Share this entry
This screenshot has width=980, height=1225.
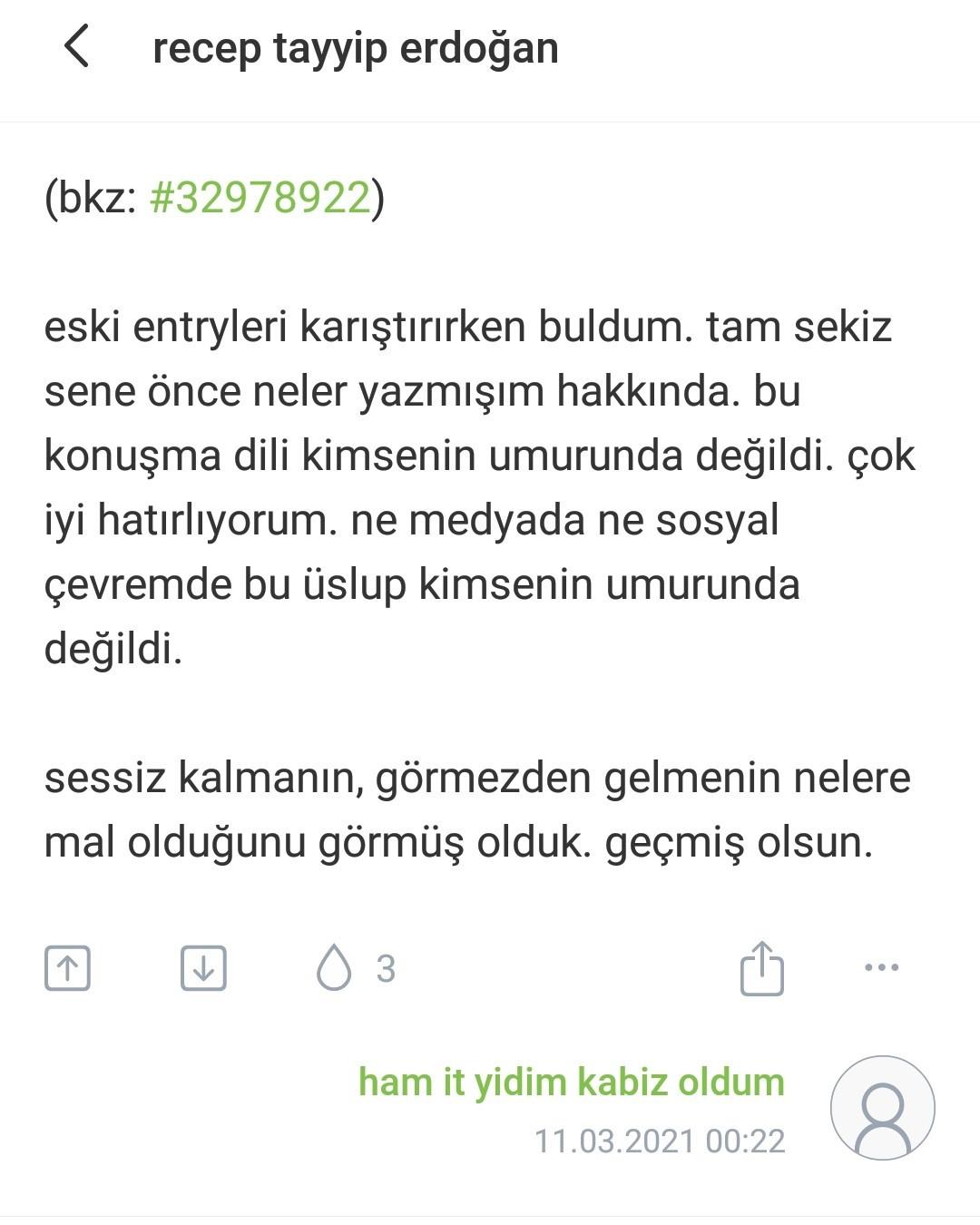[x=761, y=967]
